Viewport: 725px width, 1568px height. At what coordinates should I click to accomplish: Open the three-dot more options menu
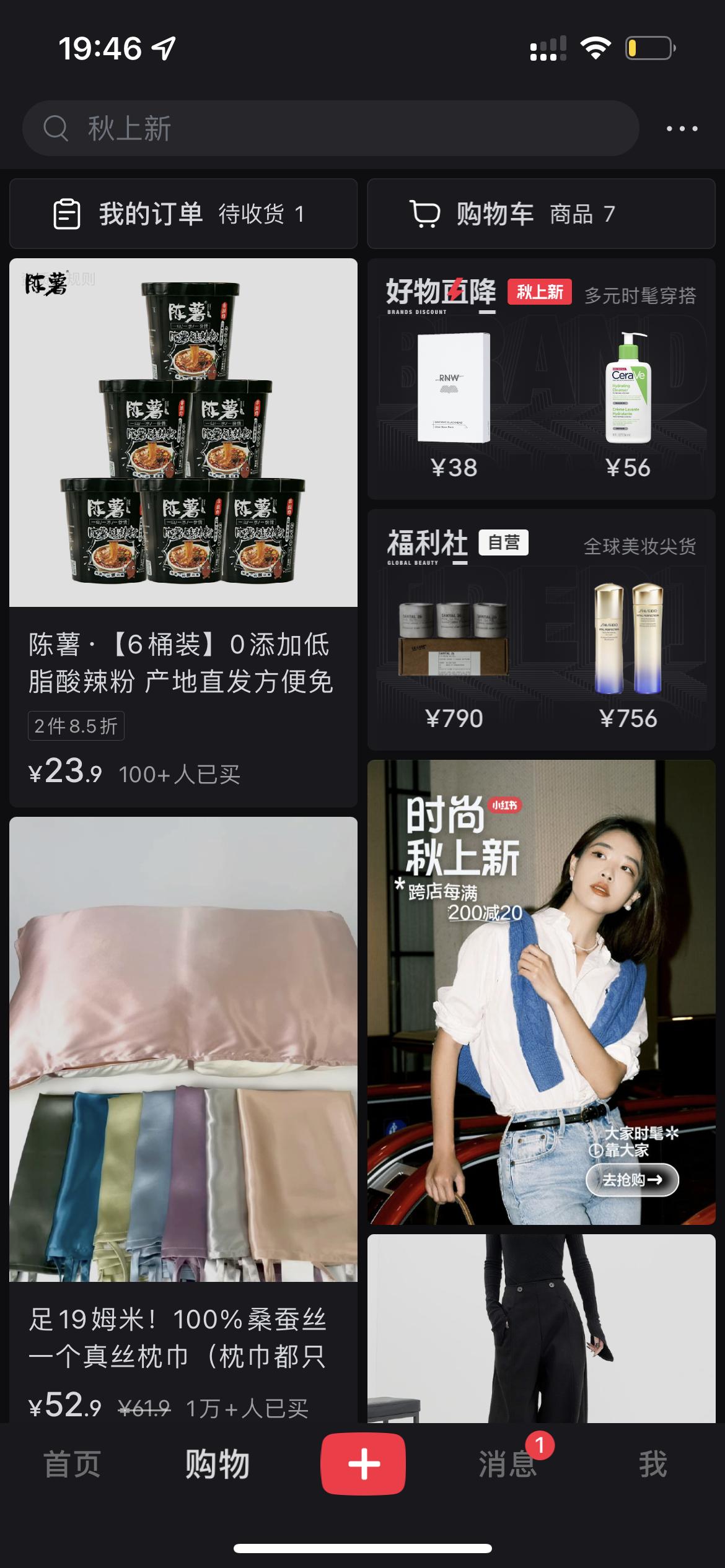[683, 128]
